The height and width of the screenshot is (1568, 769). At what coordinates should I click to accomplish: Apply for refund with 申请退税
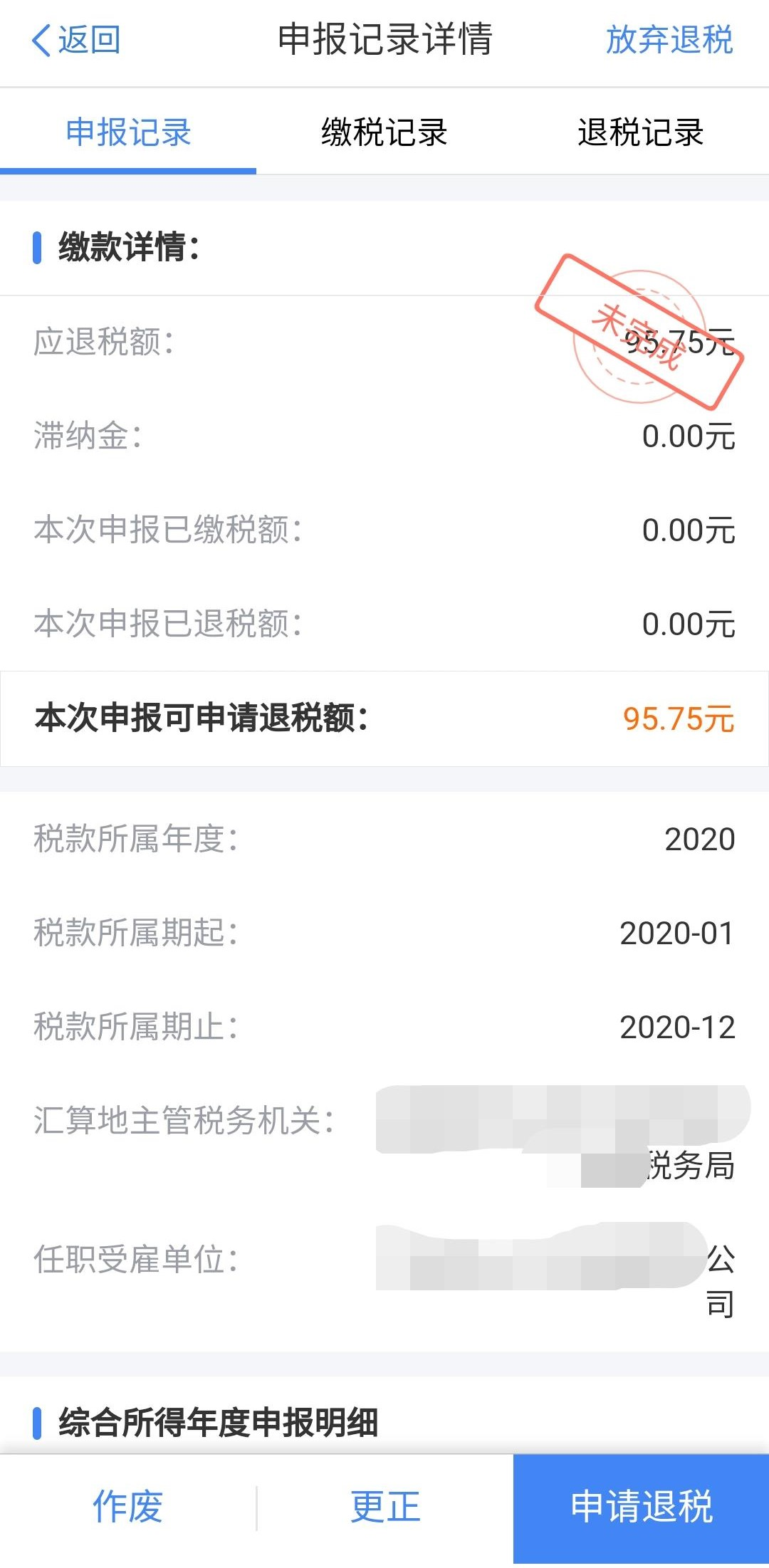coord(641,1508)
